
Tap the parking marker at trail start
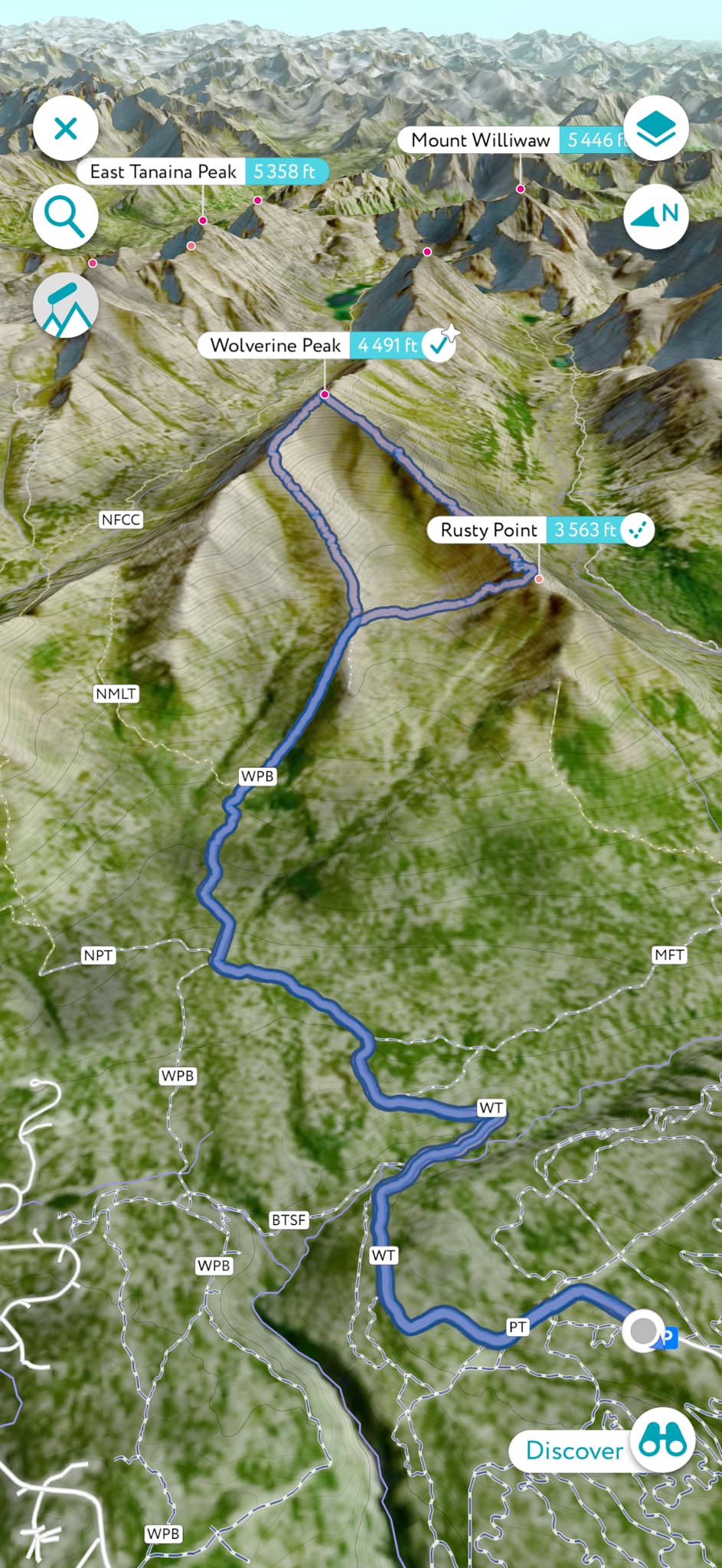[x=668, y=1338]
